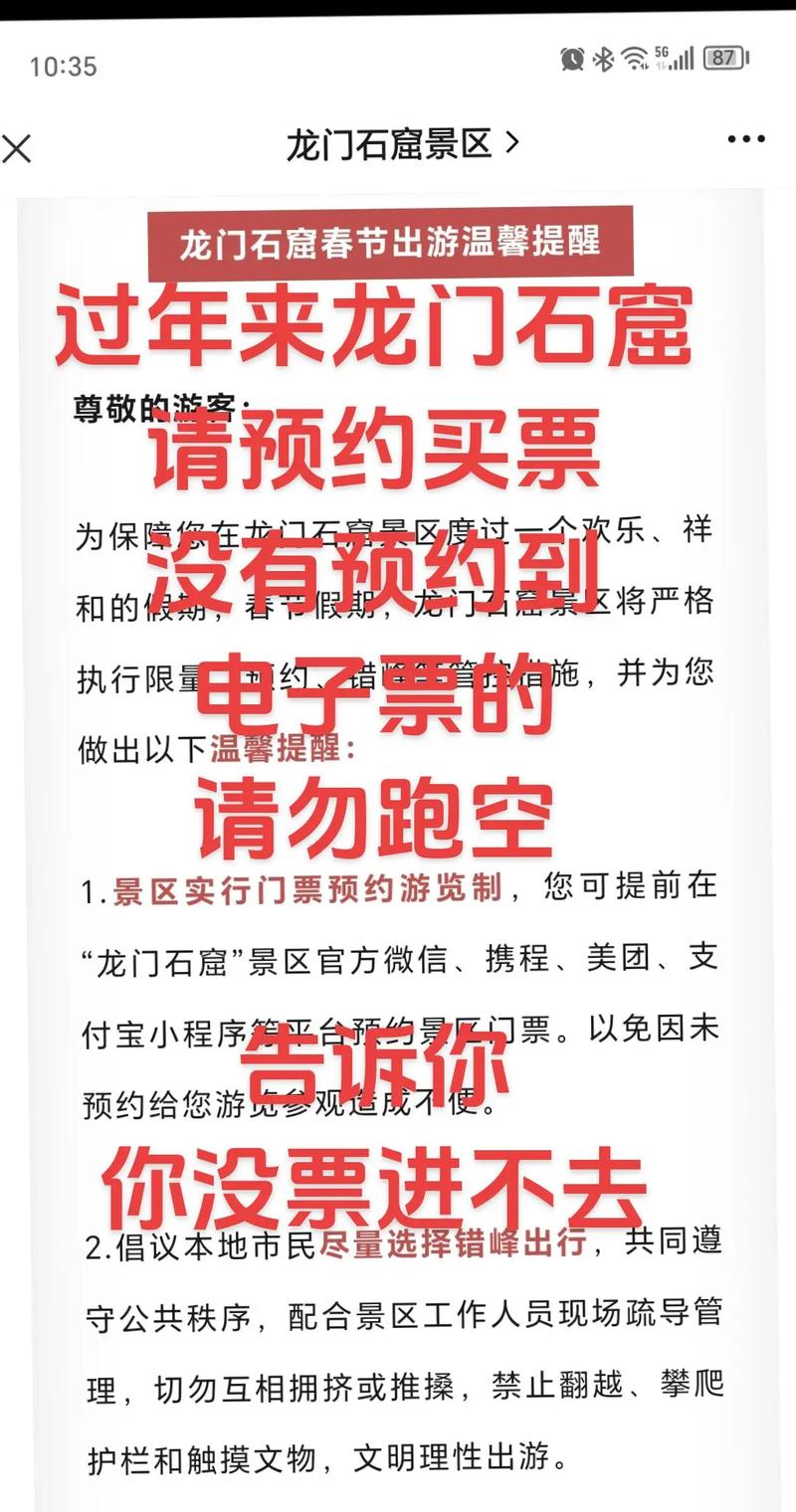Close the article page
This screenshot has width=796, height=1512.
(x=16, y=148)
